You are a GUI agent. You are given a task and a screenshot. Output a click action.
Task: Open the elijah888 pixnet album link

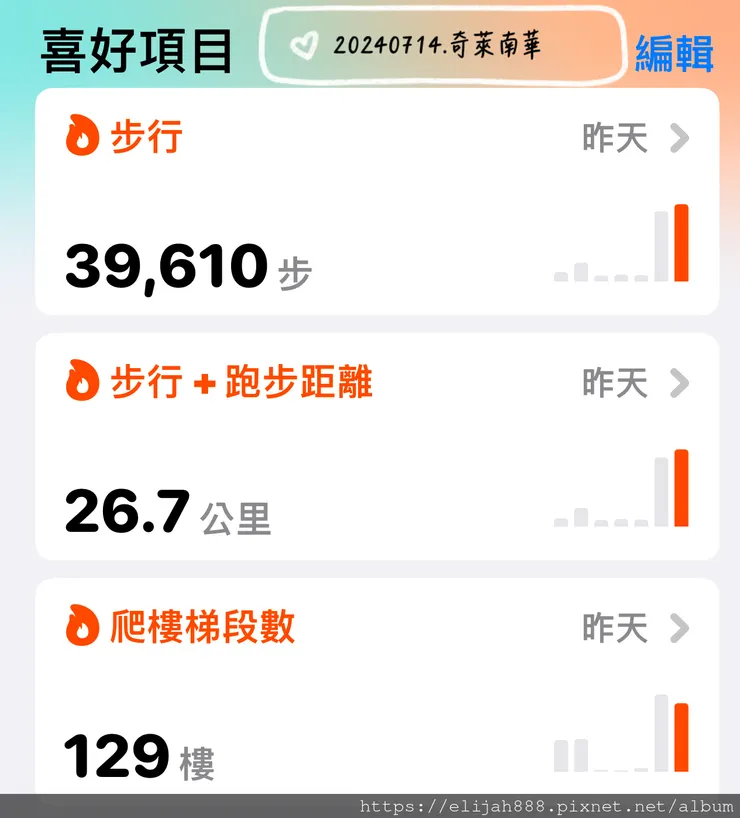tap(545, 803)
